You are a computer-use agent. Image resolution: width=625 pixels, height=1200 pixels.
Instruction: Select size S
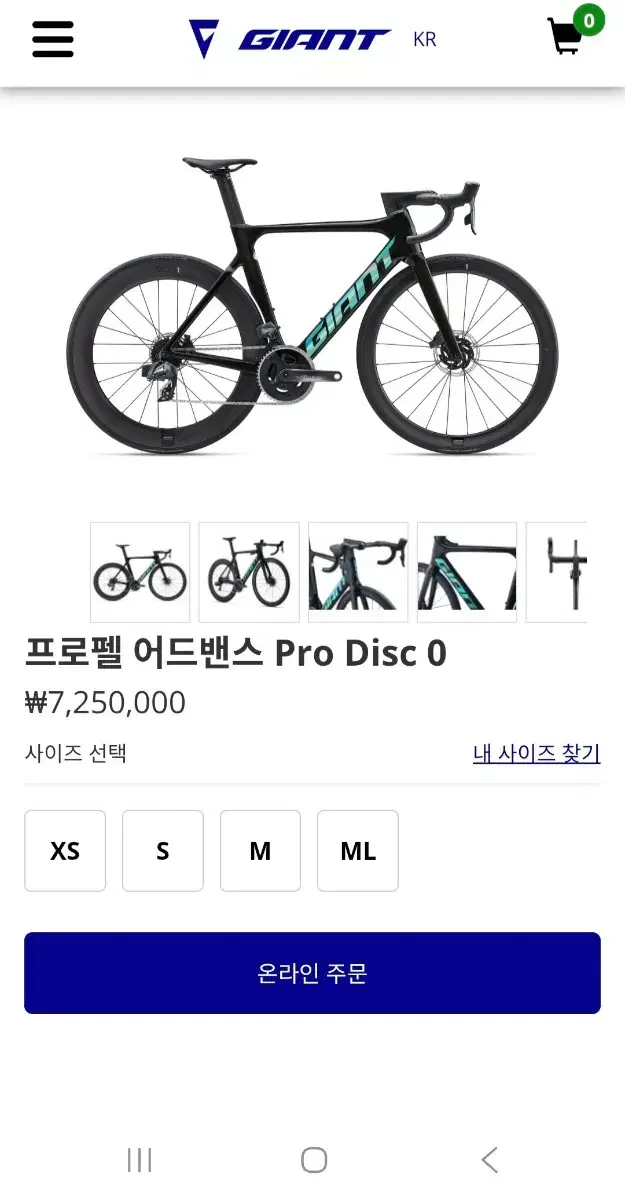click(x=163, y=851)
